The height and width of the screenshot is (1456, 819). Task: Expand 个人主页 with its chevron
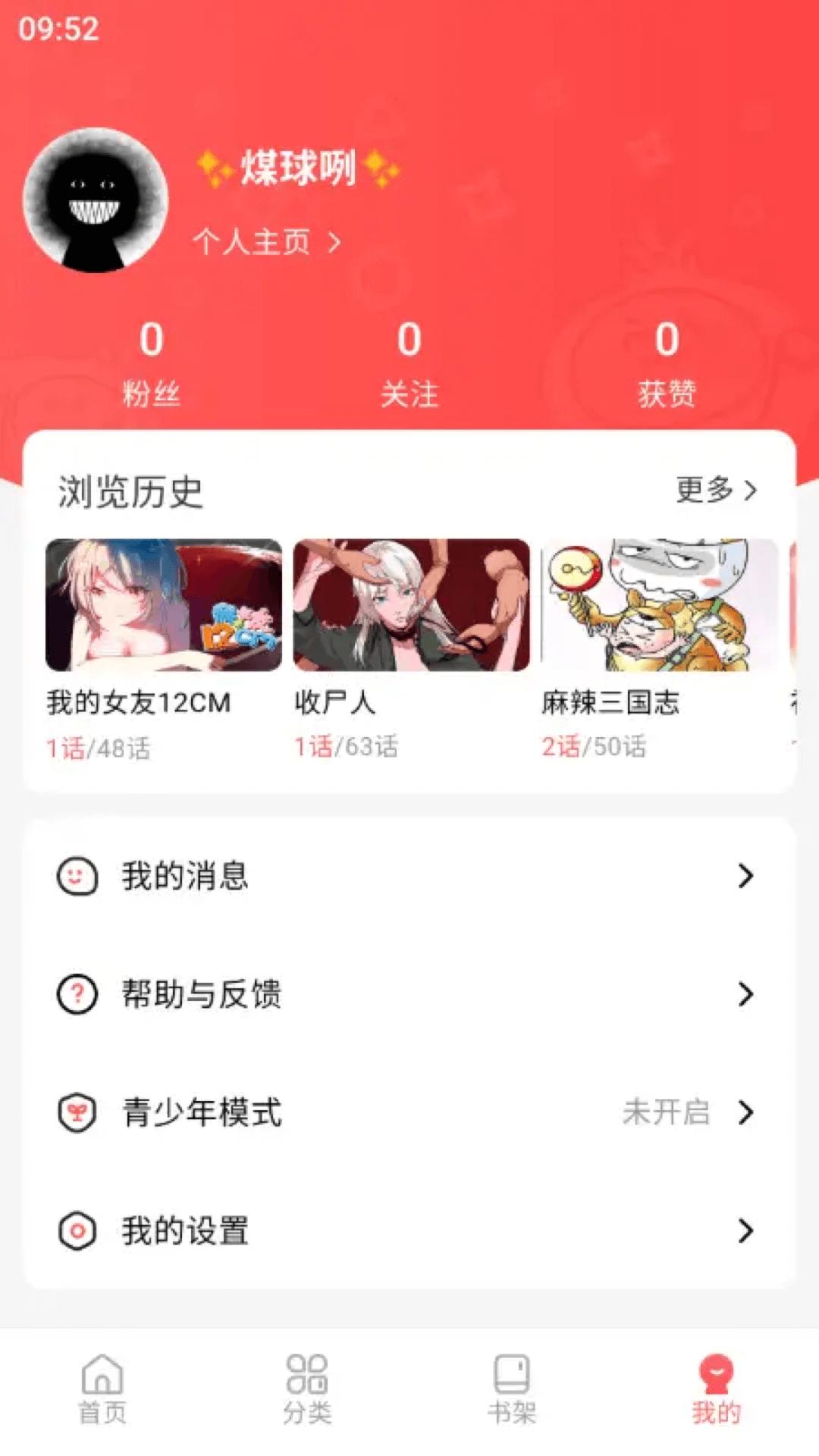click(x=267, y=241)
